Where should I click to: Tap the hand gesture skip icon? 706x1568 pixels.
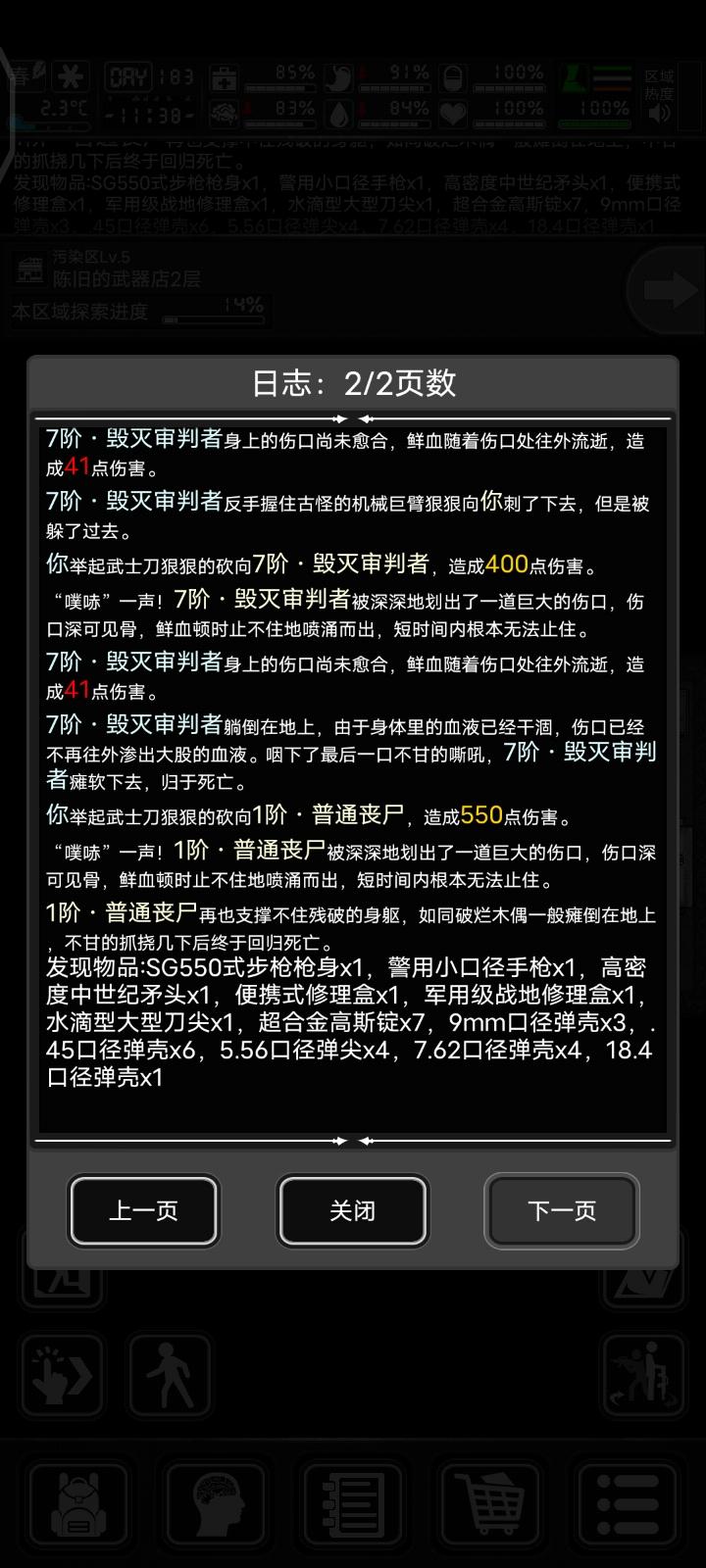(61, 1377)
